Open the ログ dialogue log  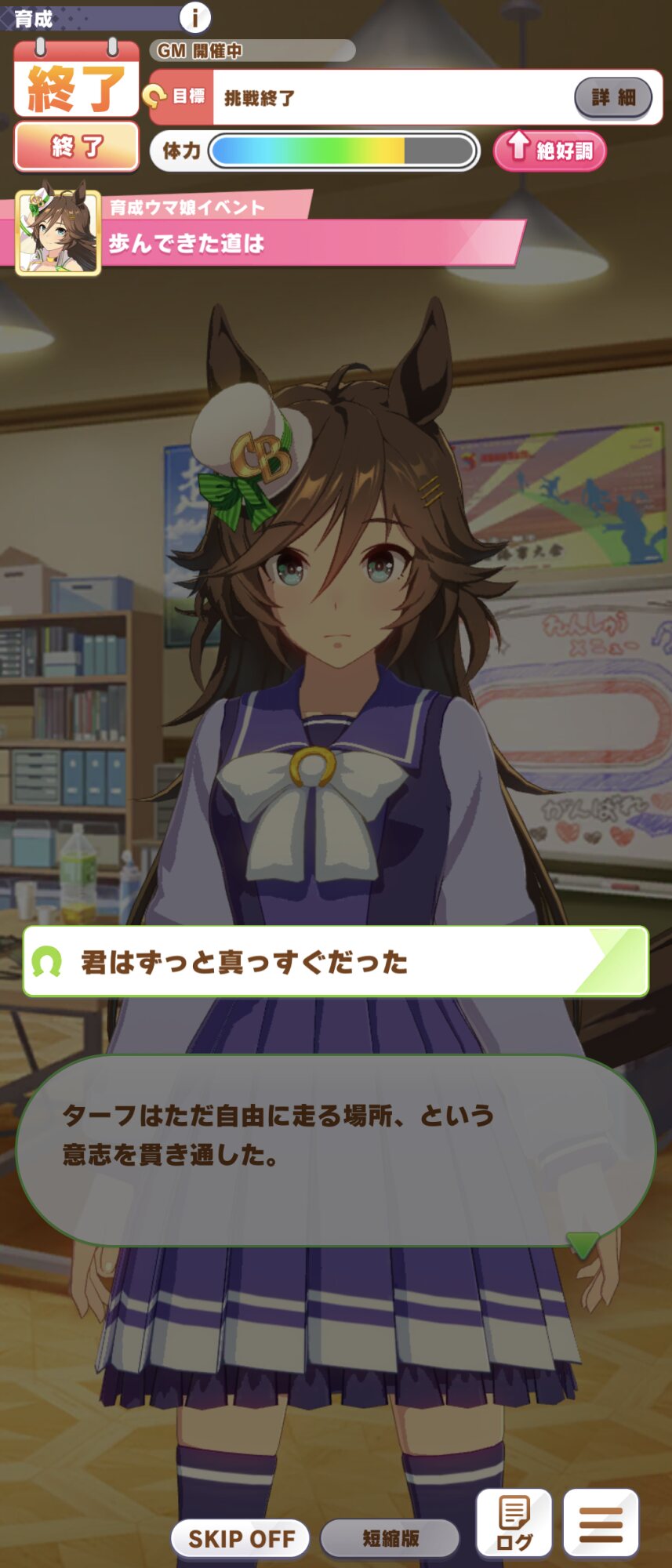pos(514,1523)
